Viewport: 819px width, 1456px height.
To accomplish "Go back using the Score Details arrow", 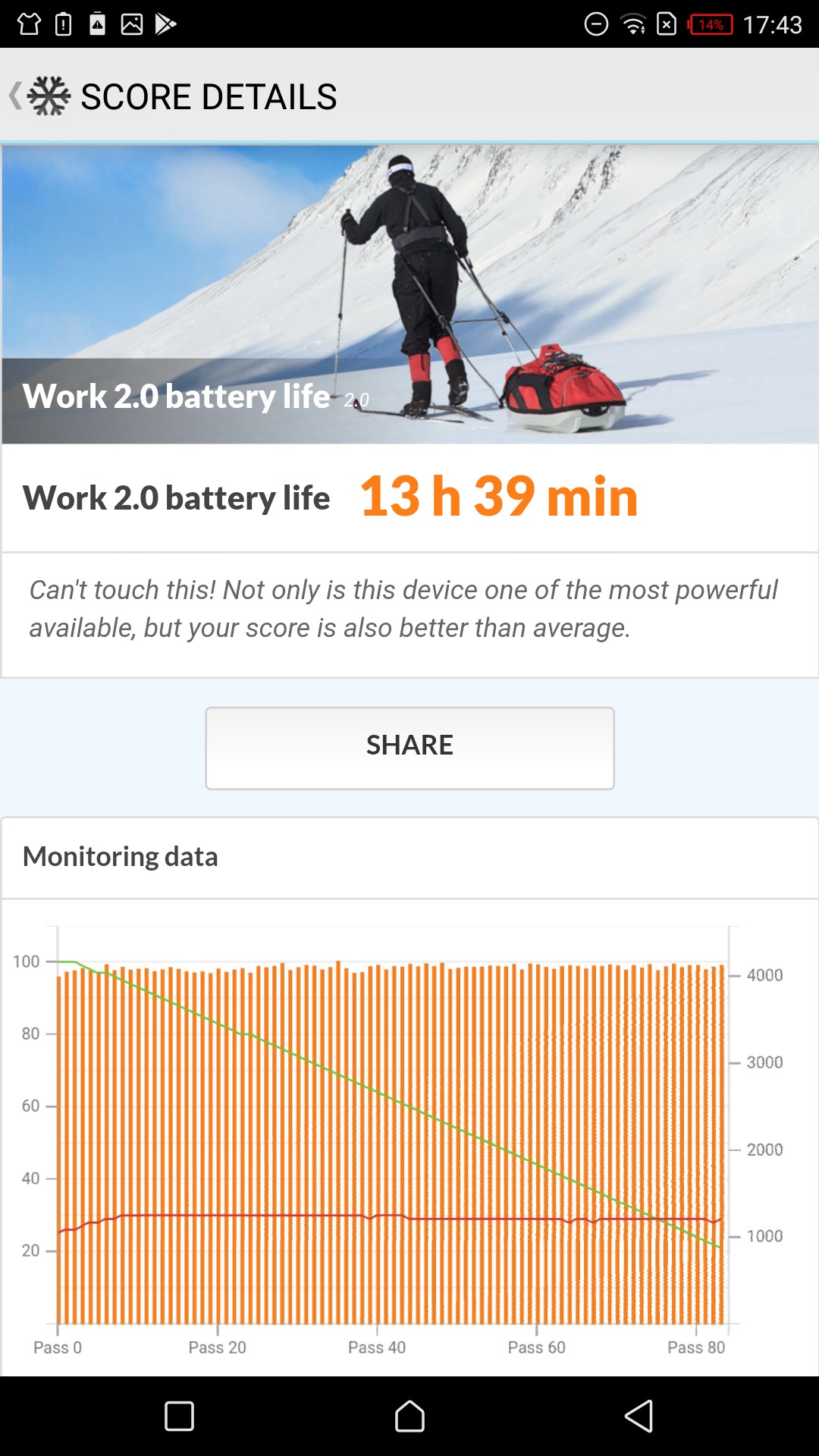I will click(x=15, y=96).
